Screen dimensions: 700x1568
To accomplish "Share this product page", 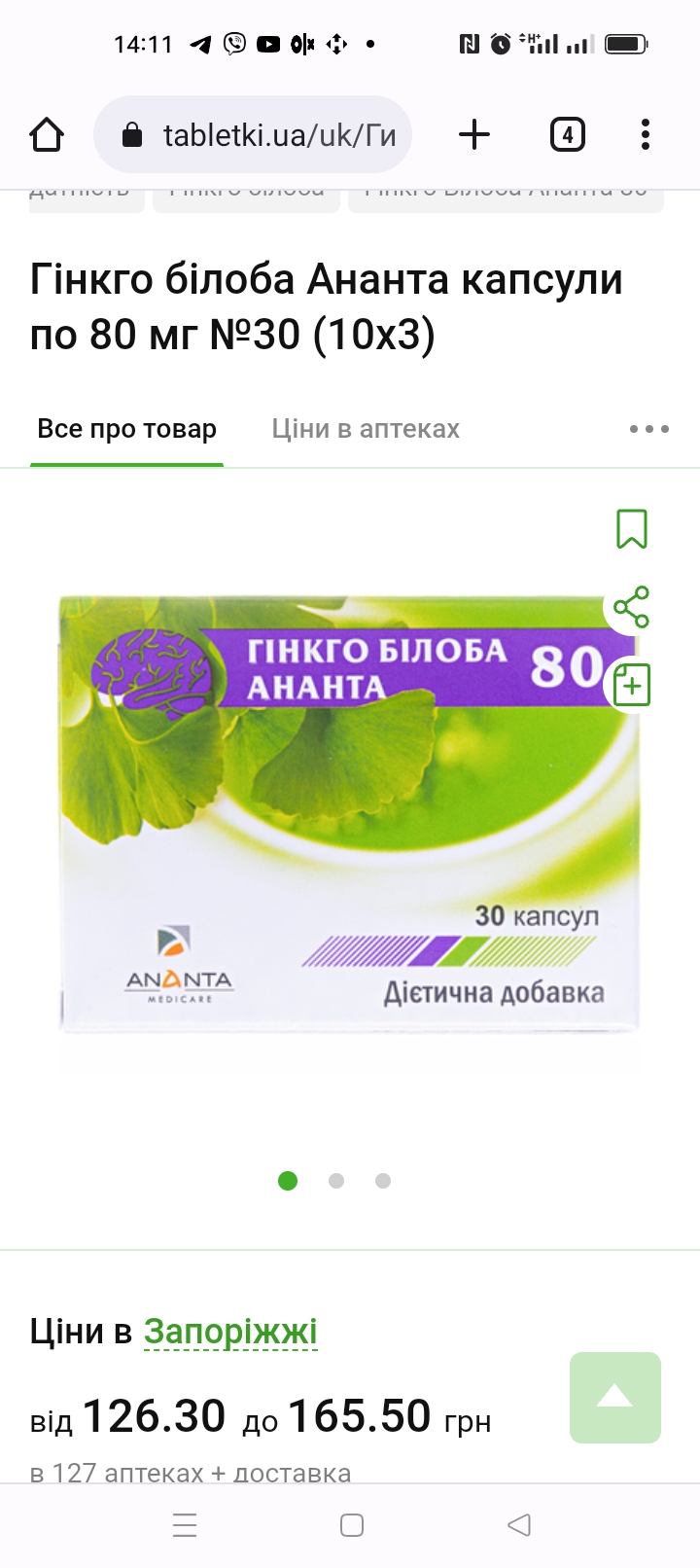I will pos(632,607).
